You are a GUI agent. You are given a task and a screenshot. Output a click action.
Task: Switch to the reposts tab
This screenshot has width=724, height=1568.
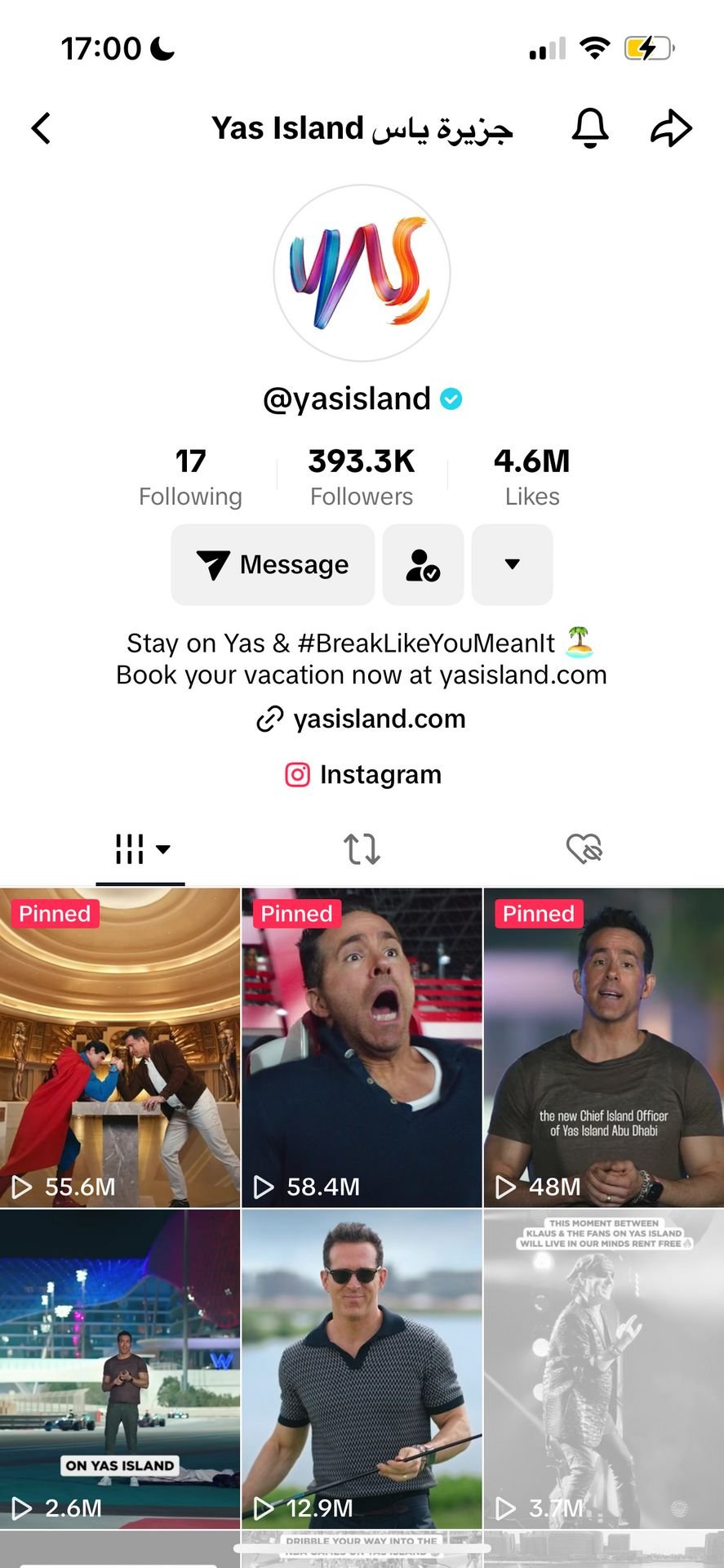pyautogui.click(x=362, y=849)
